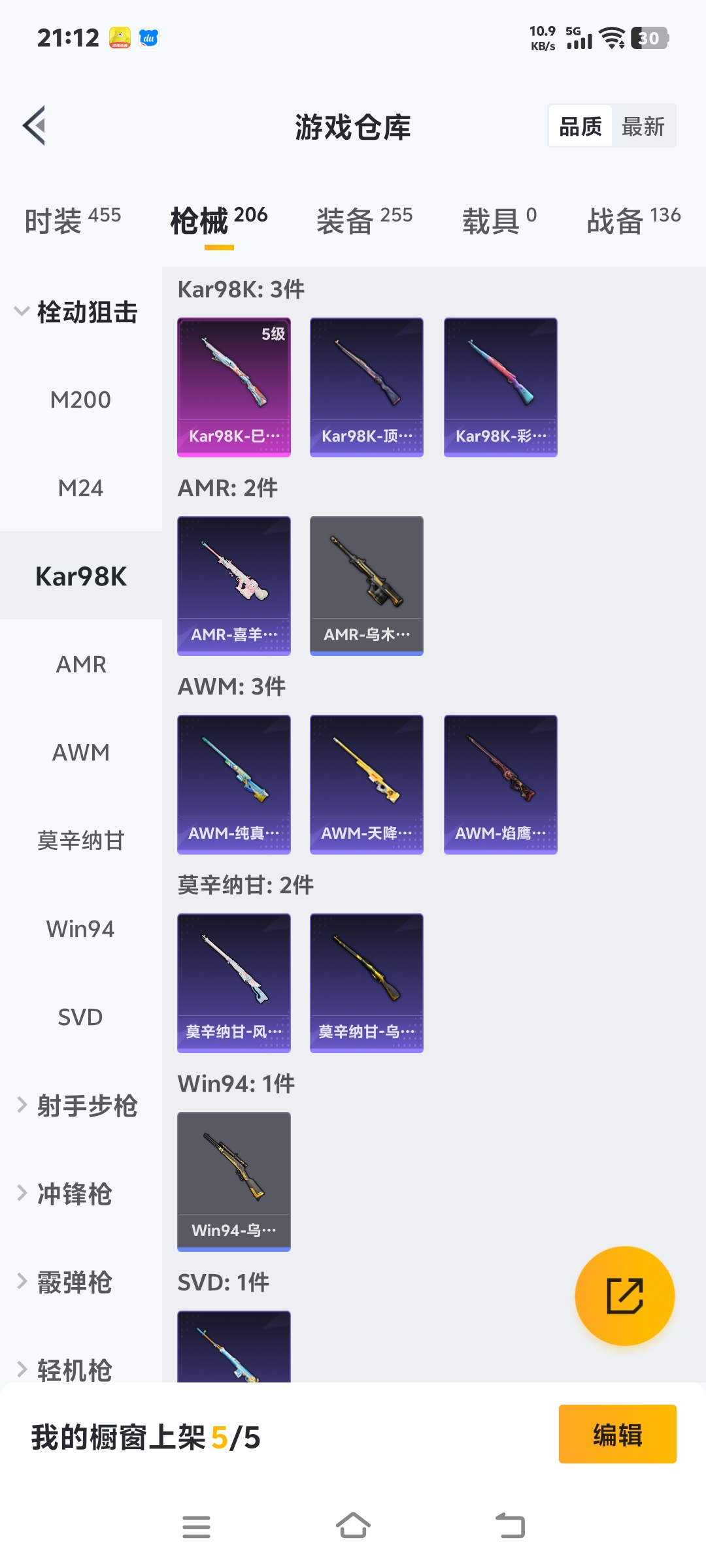Viewport: 706px width, 1568px height.
Task: Tap the 编辑 button
Action: click(x=617, y=1434)
